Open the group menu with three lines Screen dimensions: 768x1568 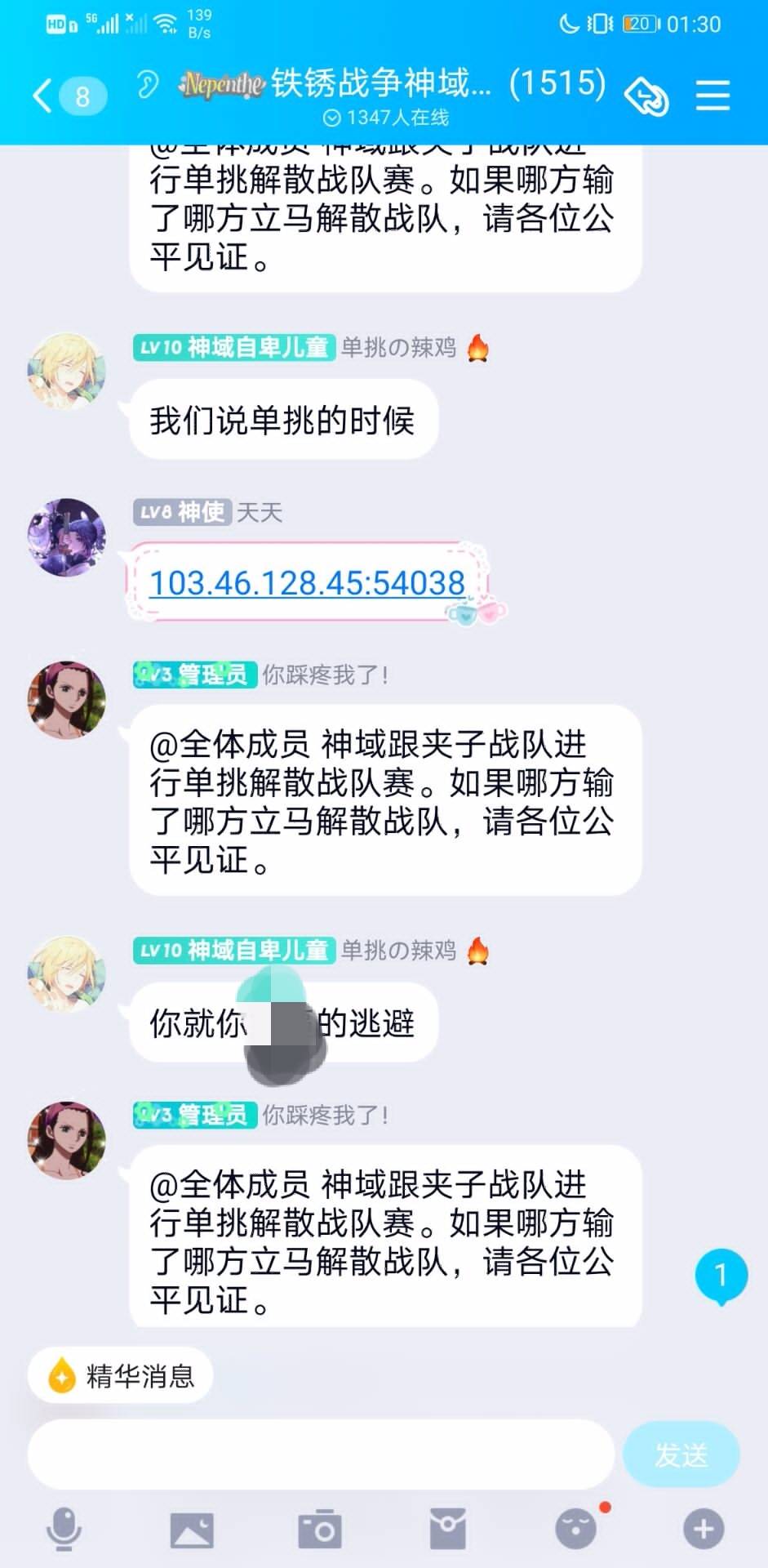pos(713,96)
